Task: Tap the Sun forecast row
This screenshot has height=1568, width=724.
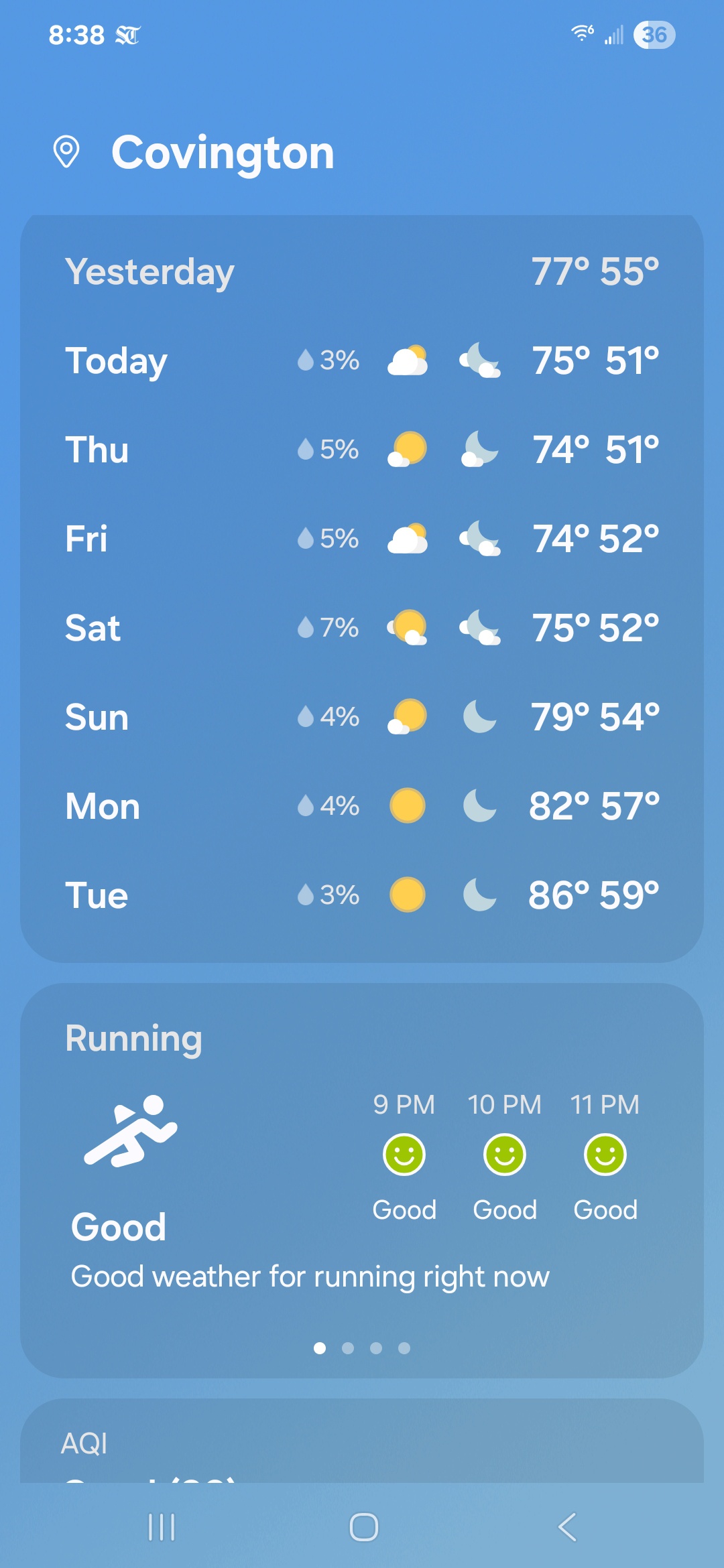Action: [362, 717]
